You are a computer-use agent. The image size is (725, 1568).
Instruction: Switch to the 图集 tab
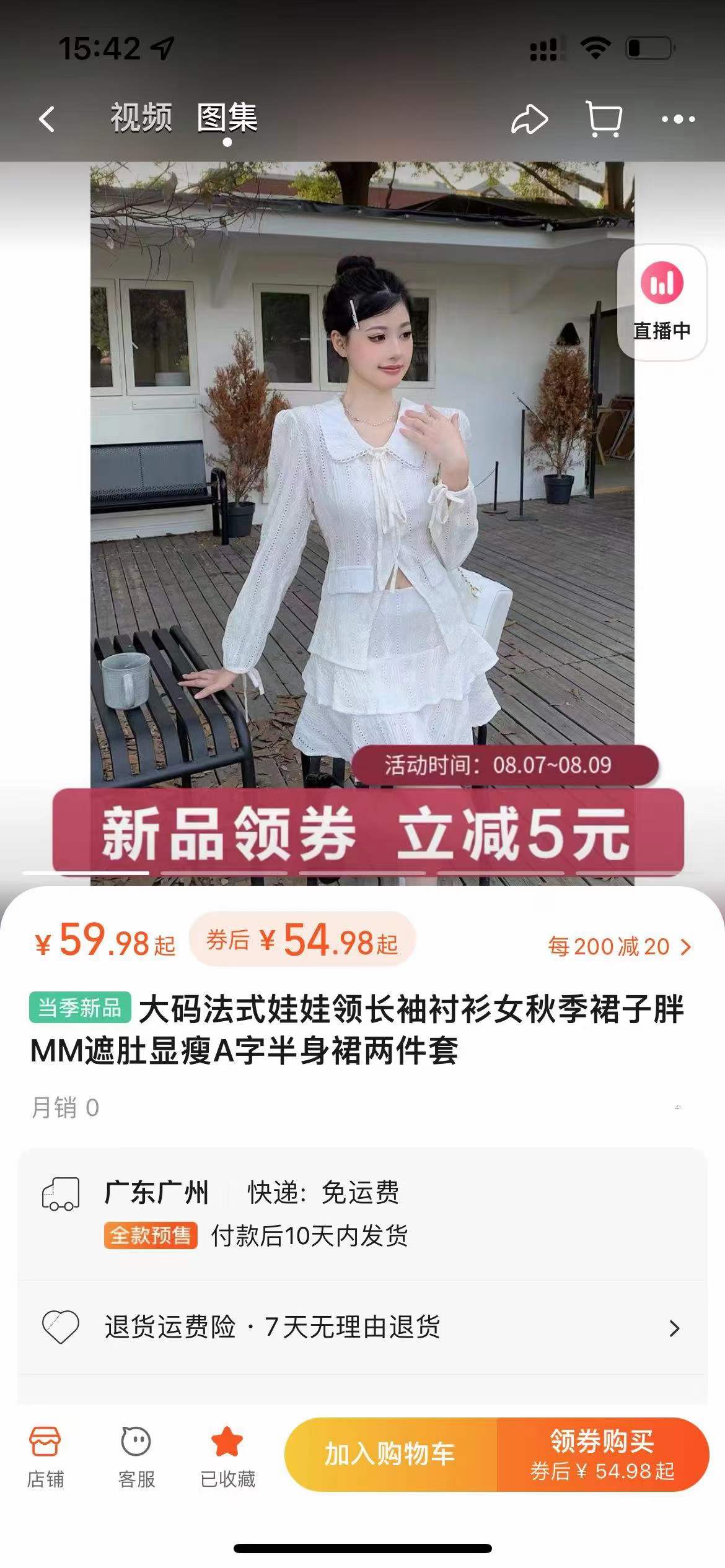pyautogui.click(x=227, y=118)
